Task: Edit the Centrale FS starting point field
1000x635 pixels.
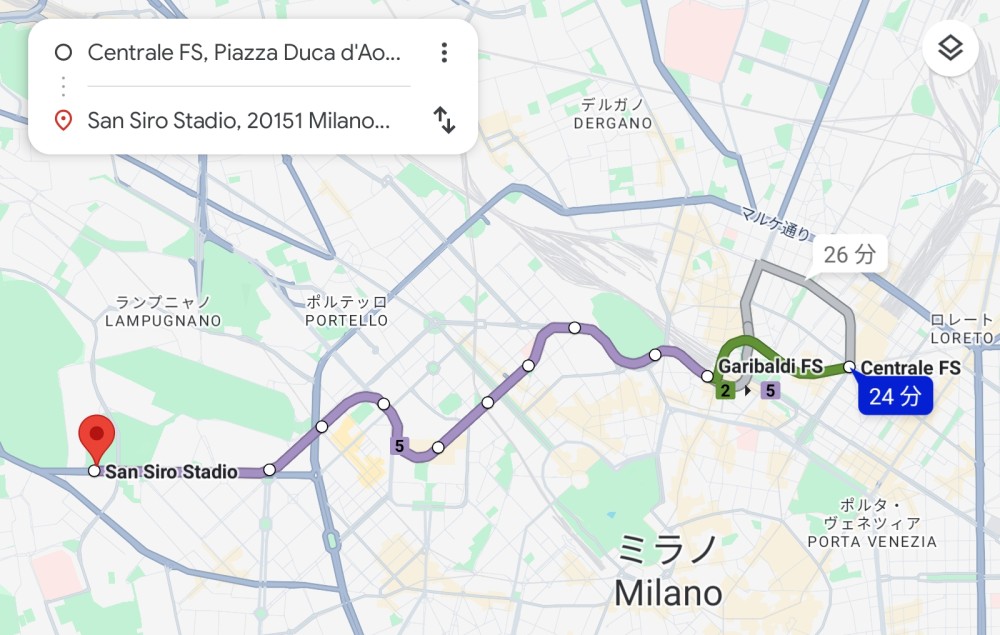Action: coord(243,52)
